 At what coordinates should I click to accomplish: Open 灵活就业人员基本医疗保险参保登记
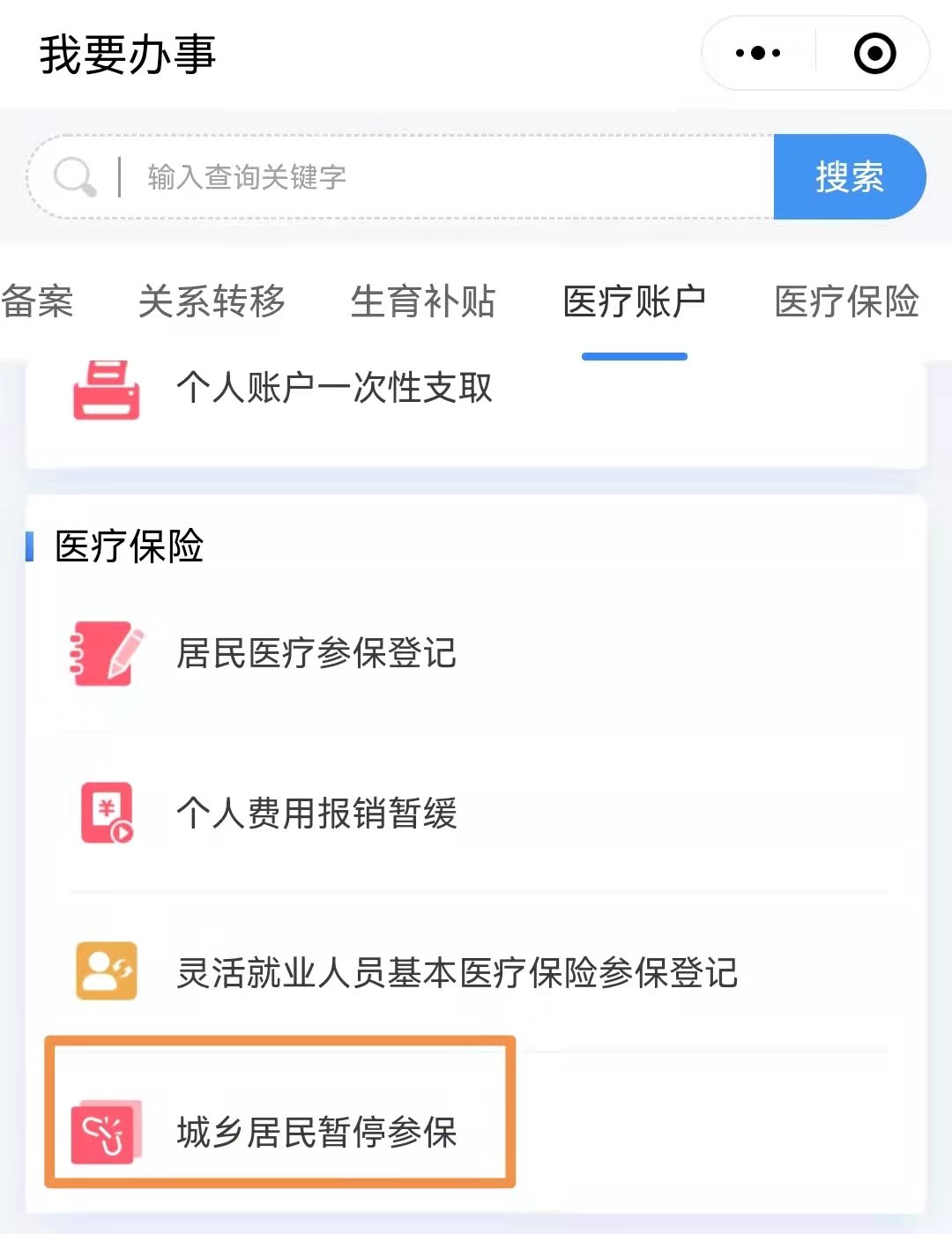(457, 972)
